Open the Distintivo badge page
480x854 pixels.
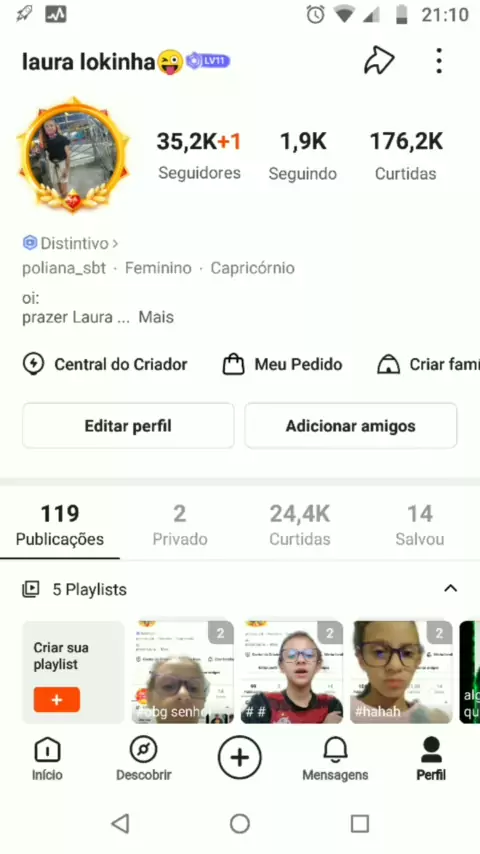(70, 243)
